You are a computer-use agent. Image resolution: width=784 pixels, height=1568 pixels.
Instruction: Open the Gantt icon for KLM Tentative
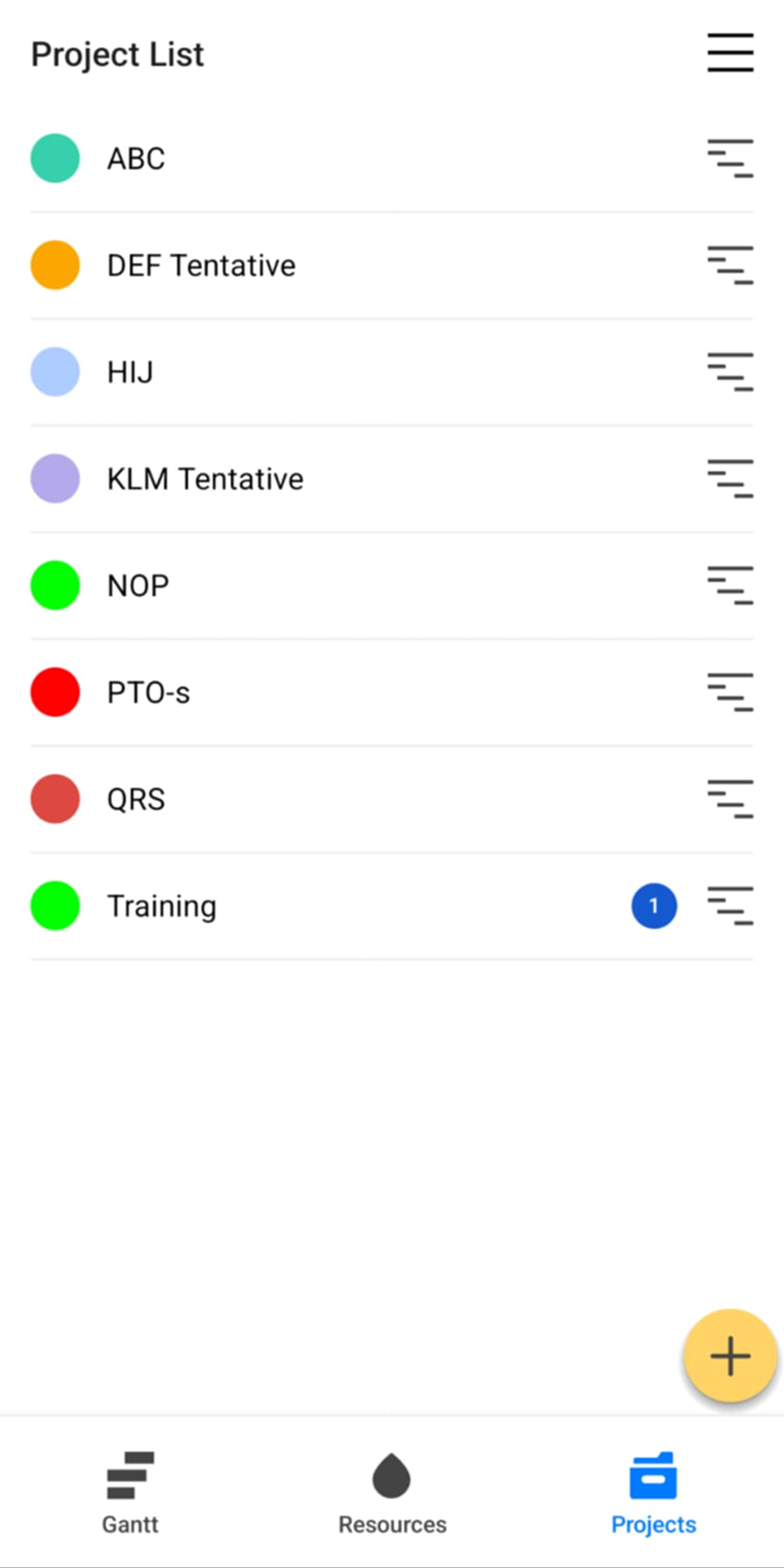pyautogui.click(x=730, y=478)
